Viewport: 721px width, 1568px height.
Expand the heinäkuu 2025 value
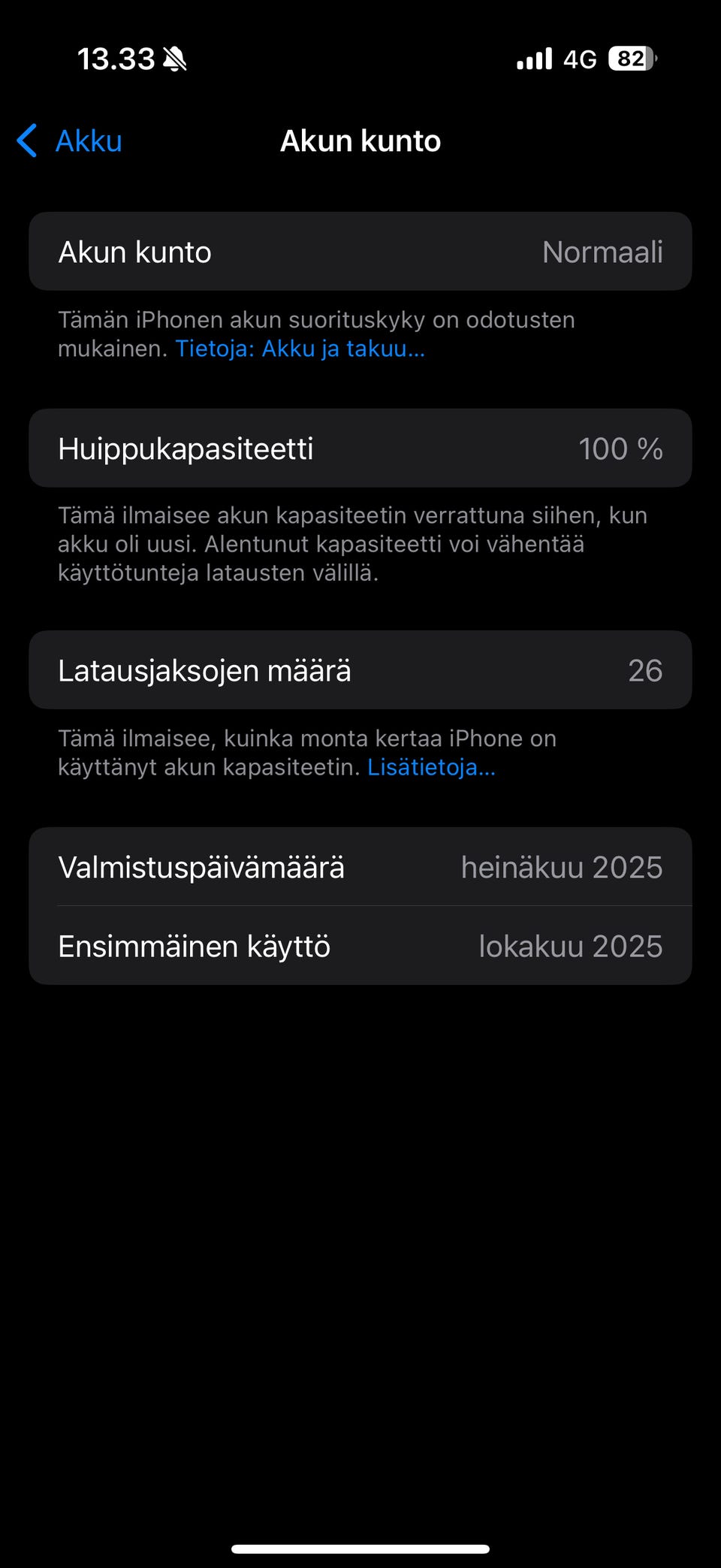coord(562,867)
